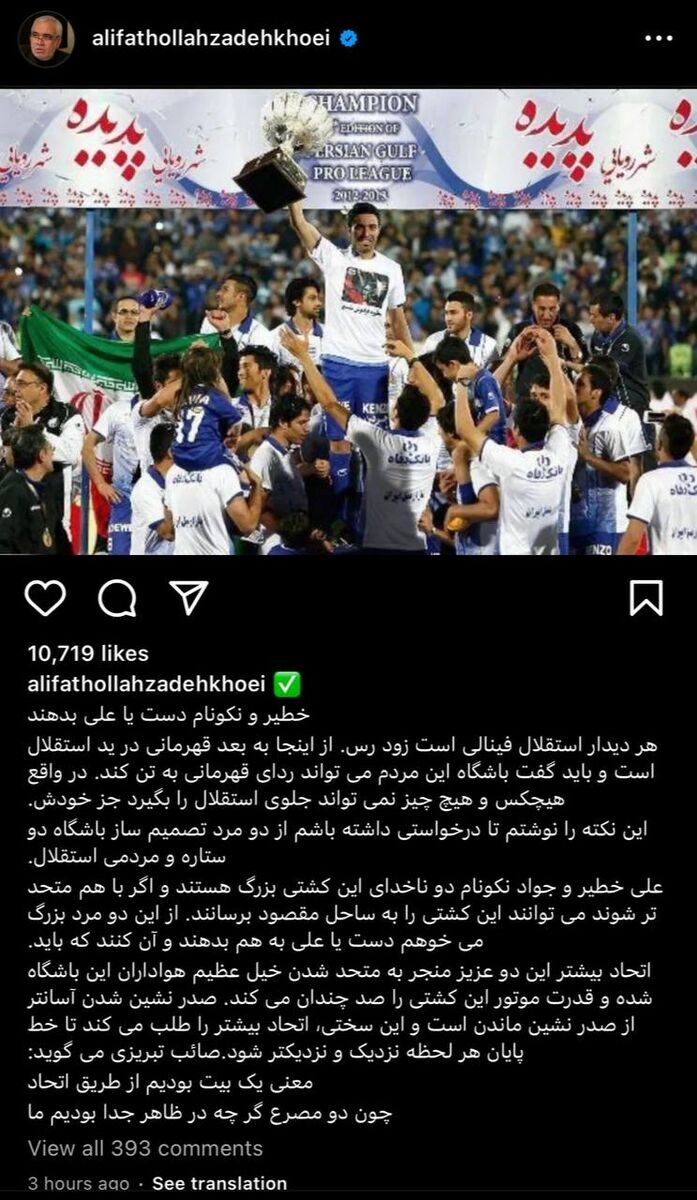
Task: See translation of the caption
Action: (x=219, y=1184)
